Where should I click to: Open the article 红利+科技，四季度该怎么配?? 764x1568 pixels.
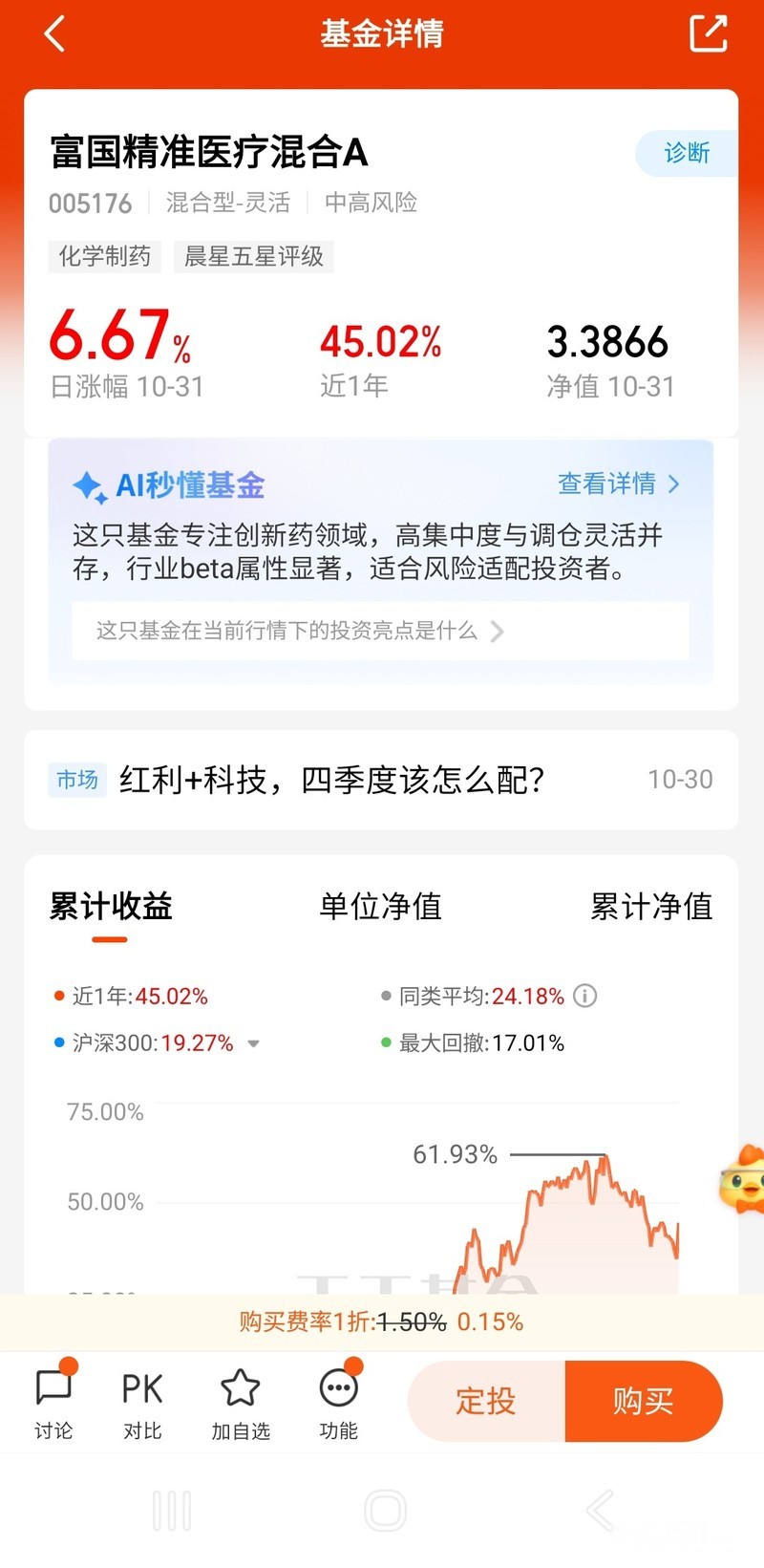(x=331, y=781)
